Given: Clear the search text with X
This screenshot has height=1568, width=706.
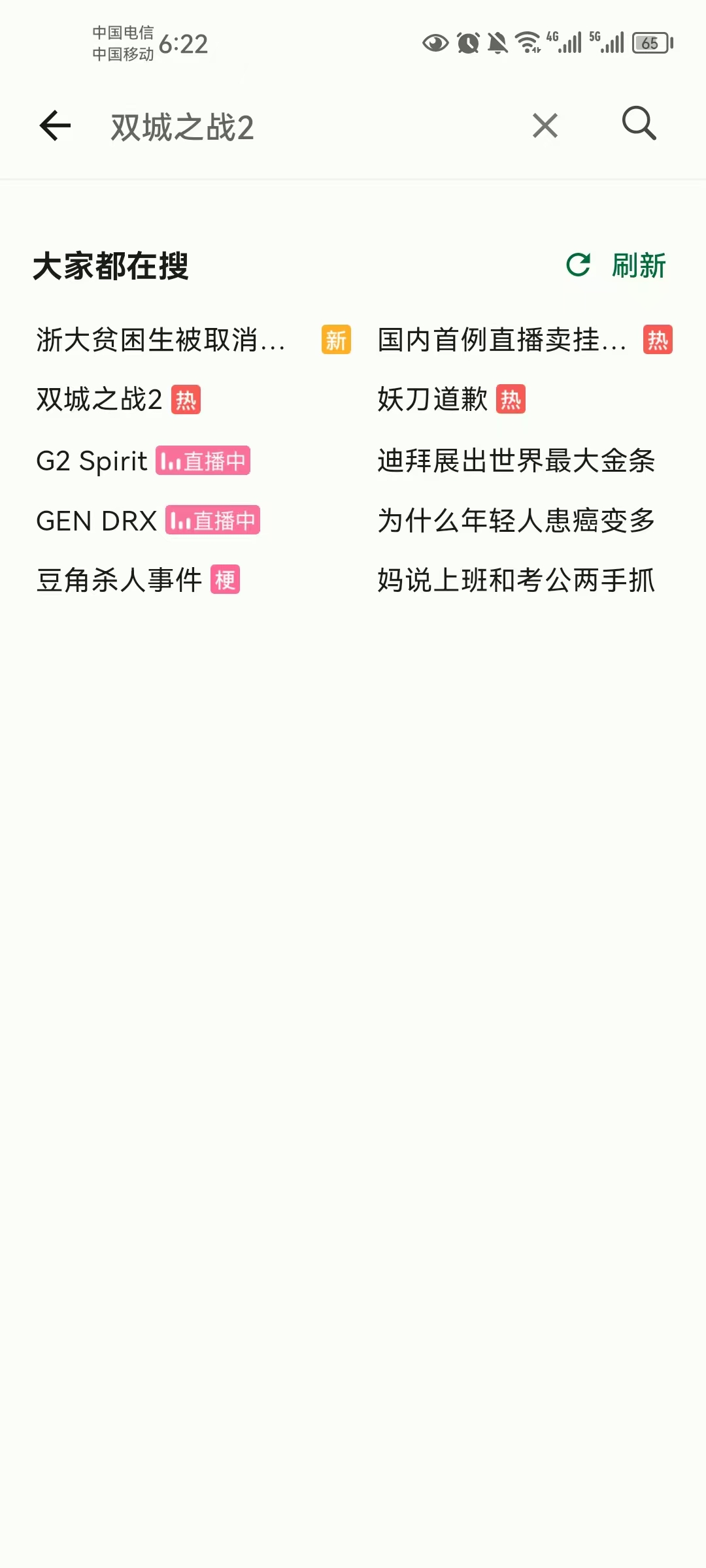Looking at the screenshot, I should pos(545,125).
